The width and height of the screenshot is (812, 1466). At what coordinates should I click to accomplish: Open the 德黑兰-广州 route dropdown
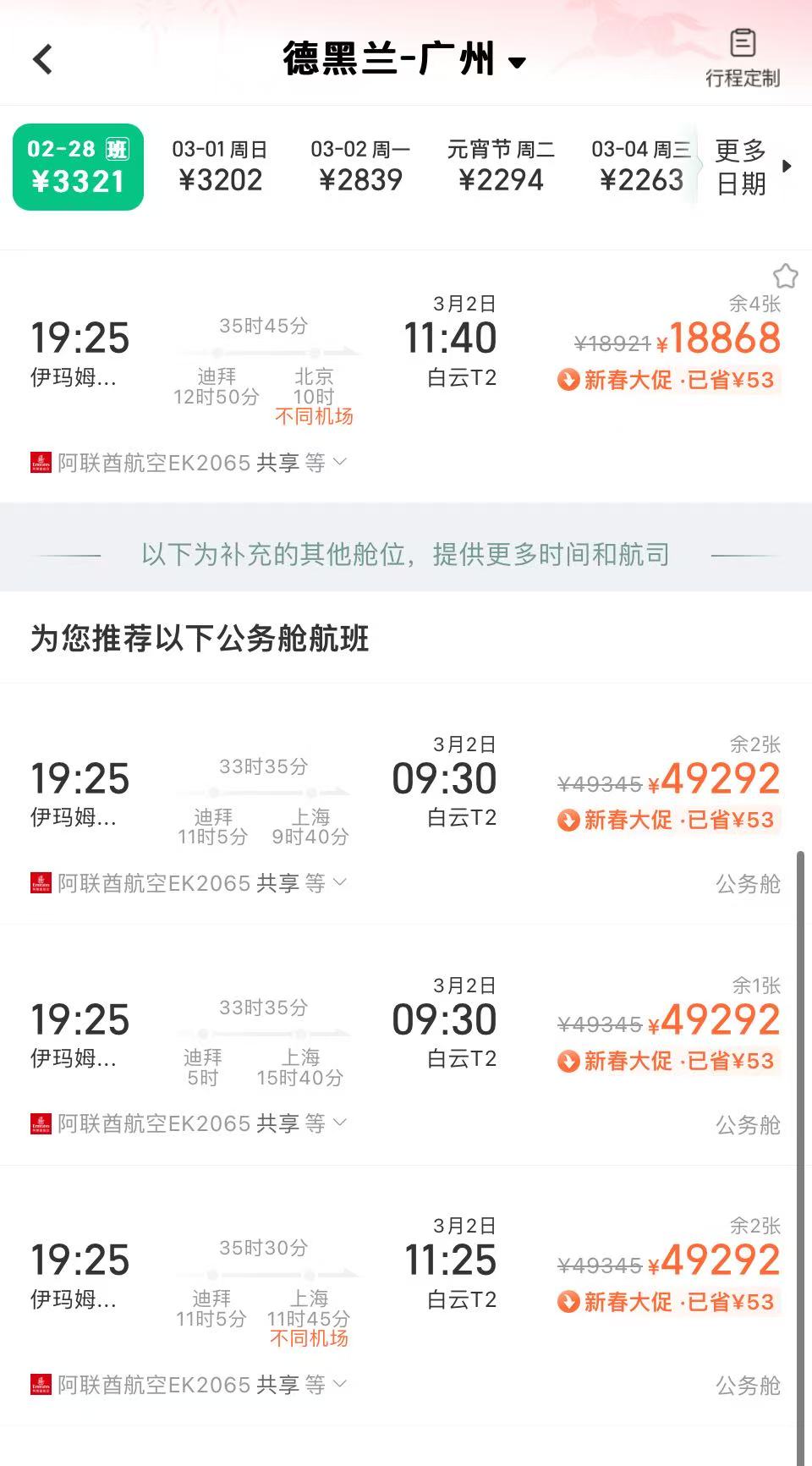click(x=404, y=60)
